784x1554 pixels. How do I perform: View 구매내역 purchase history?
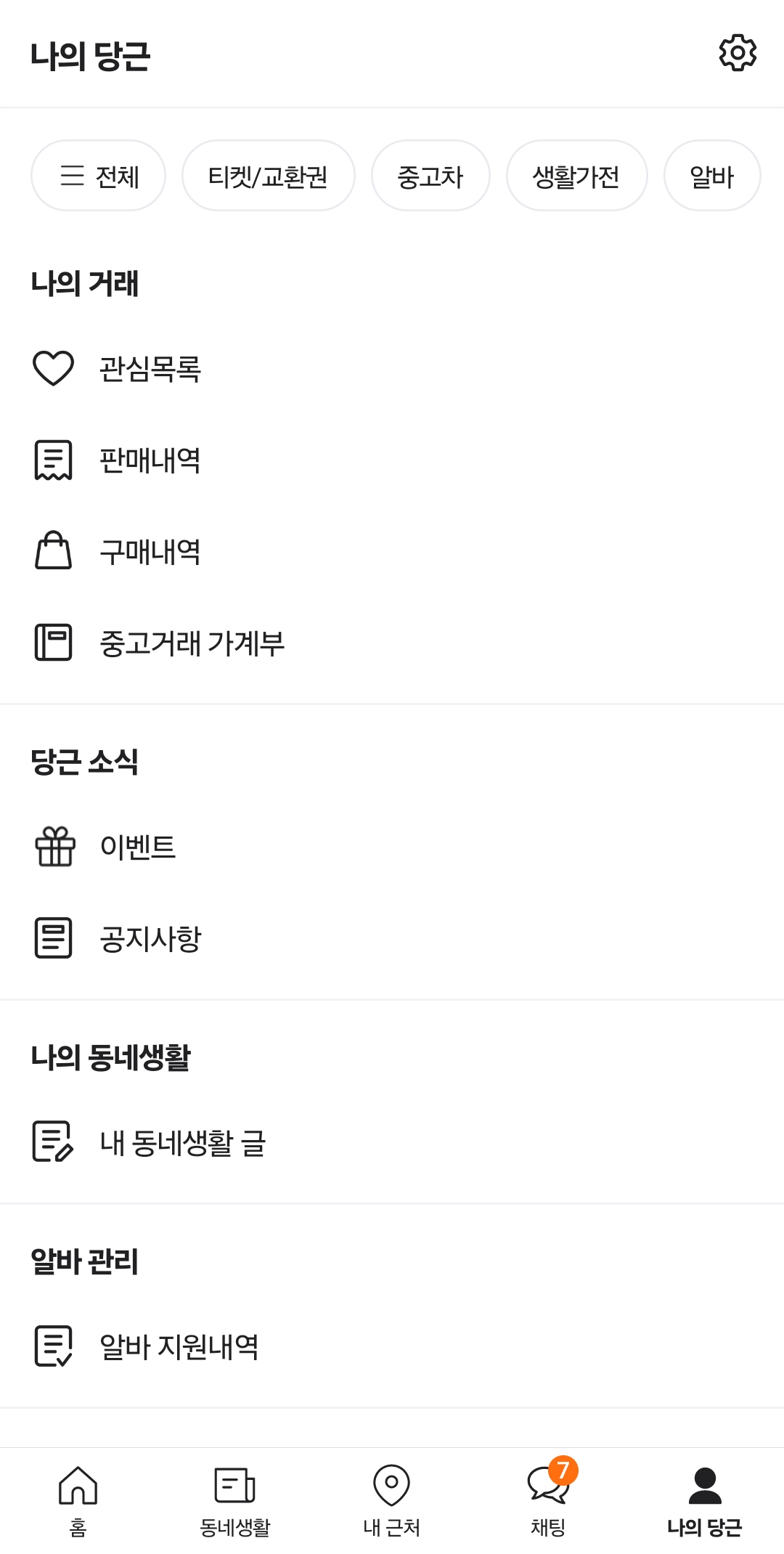[150, 551]
